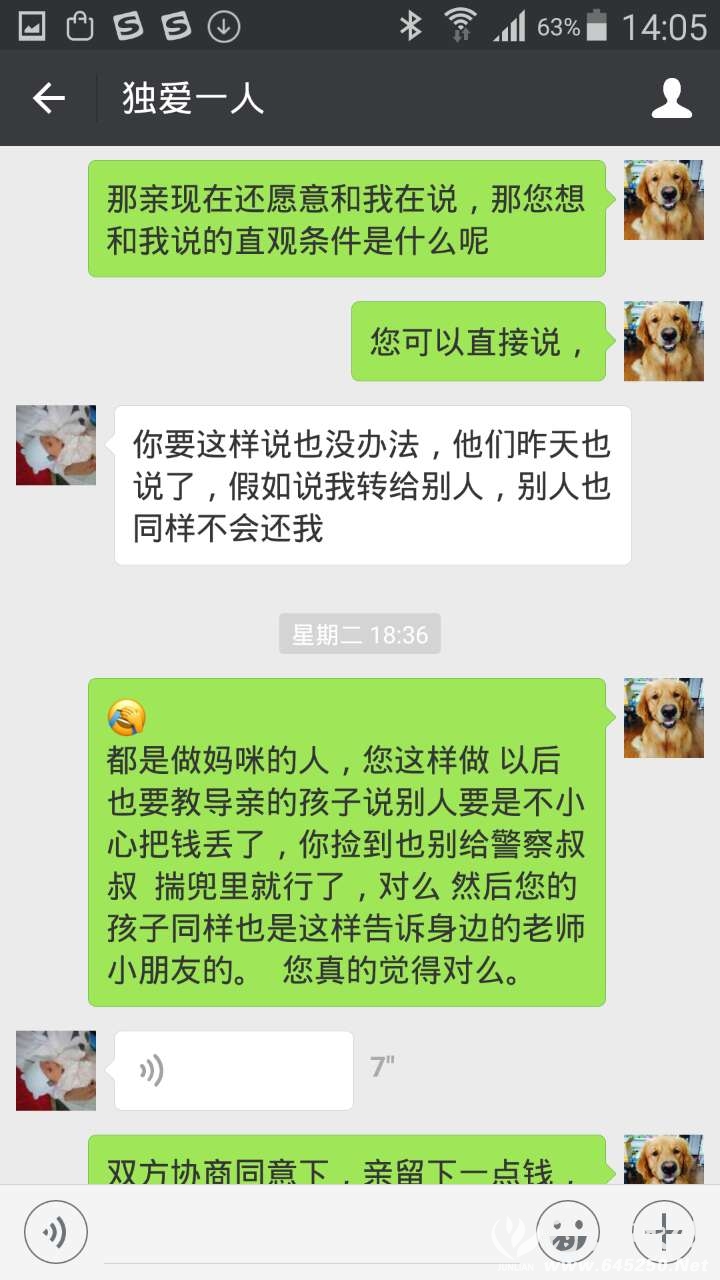Open chat info via the profile icon

[671, 98]
